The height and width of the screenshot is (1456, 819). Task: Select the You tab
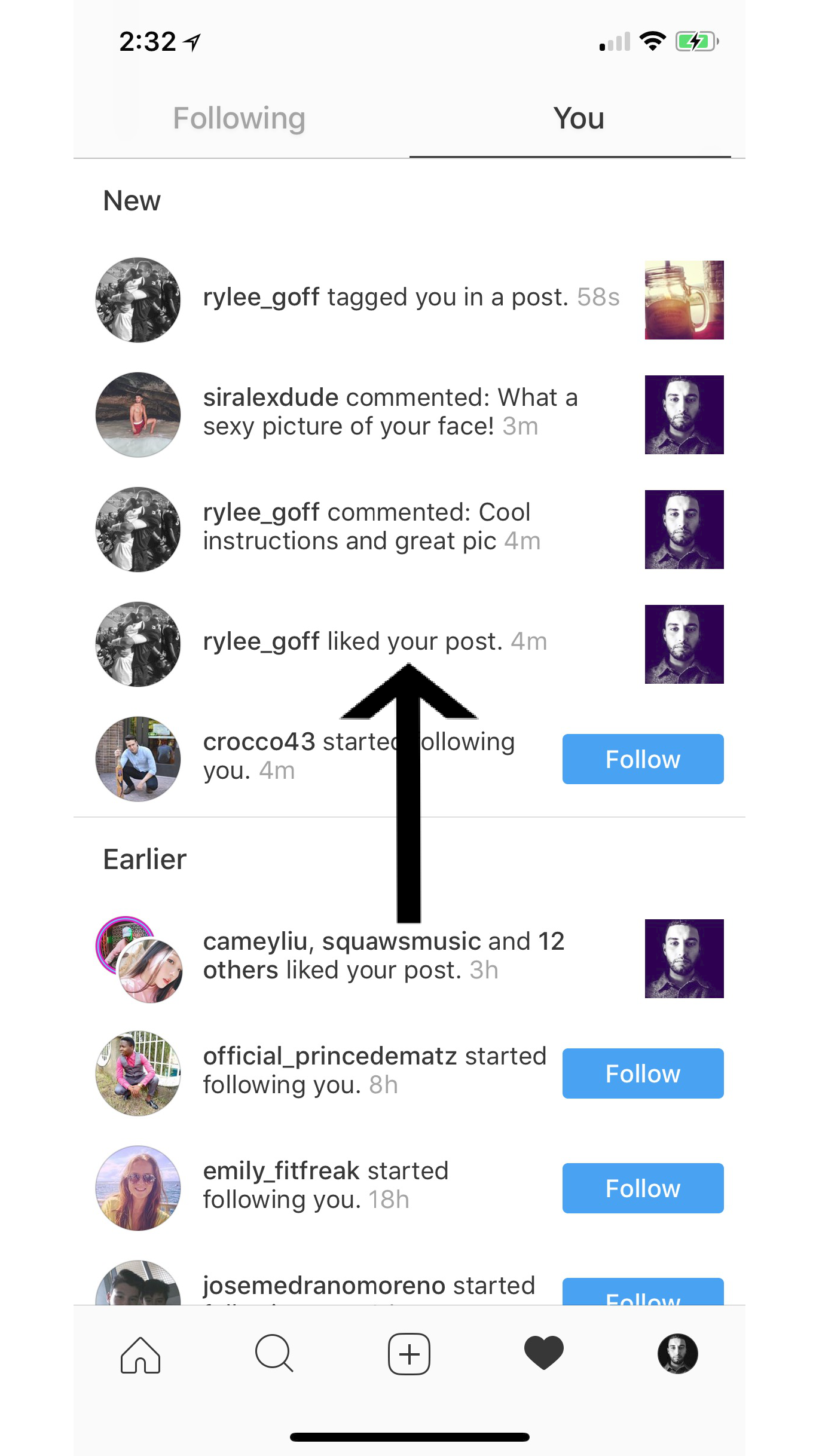click(578, 118)
